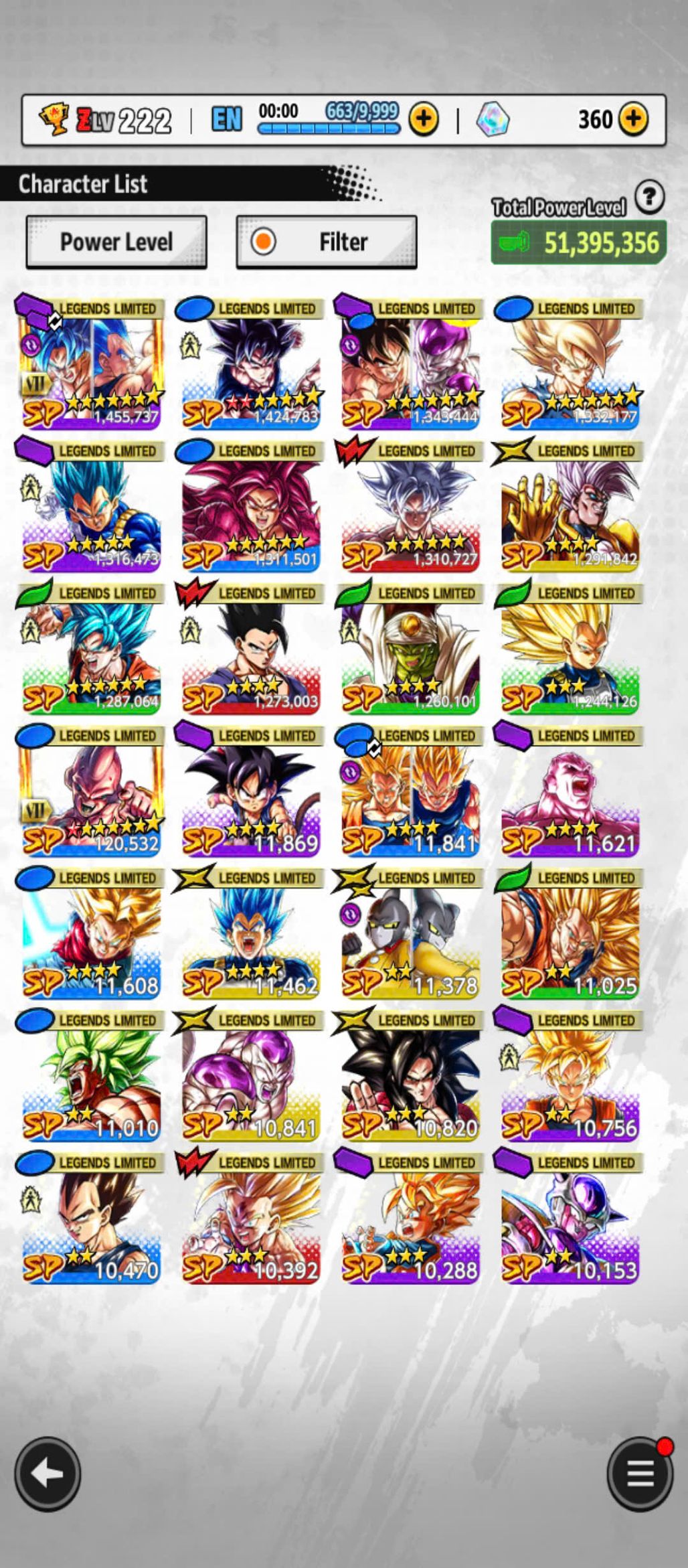This screenshot has height=1568, width=688.
Task: Add energy with the plus button
Action: point(424,119)
